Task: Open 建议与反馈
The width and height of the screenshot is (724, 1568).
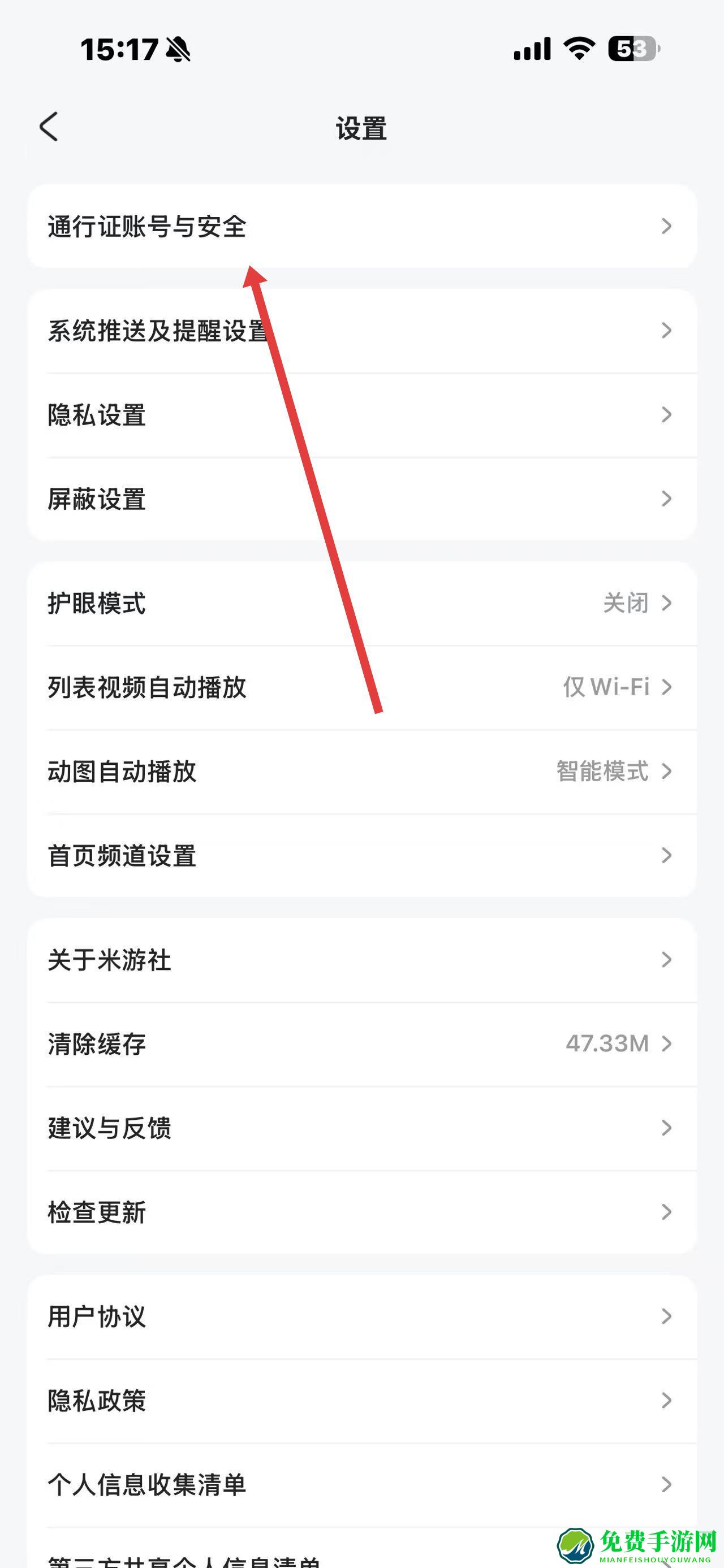Action: tap(361, 1129)
